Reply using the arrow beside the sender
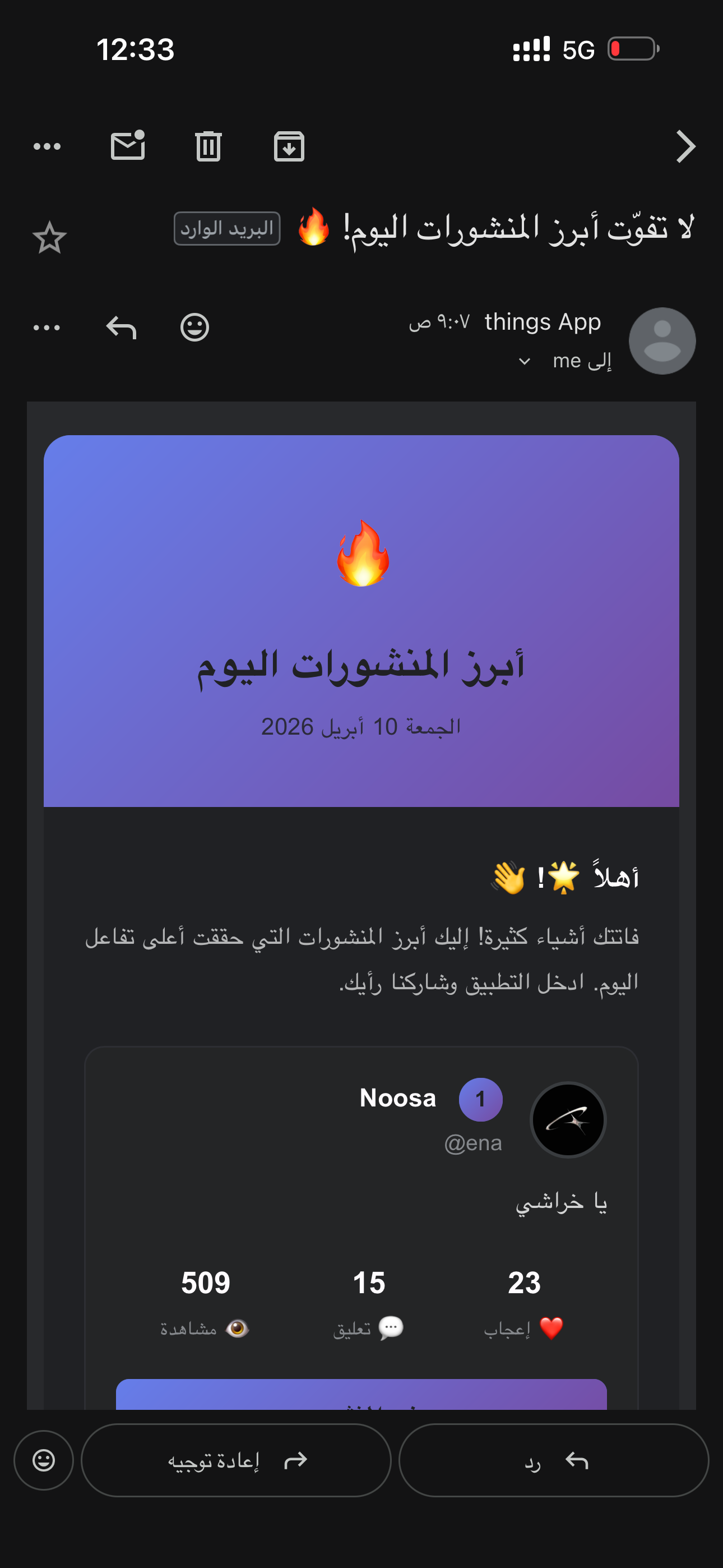Viewport: 723px width, 1568px height. (x=121, y=328)
